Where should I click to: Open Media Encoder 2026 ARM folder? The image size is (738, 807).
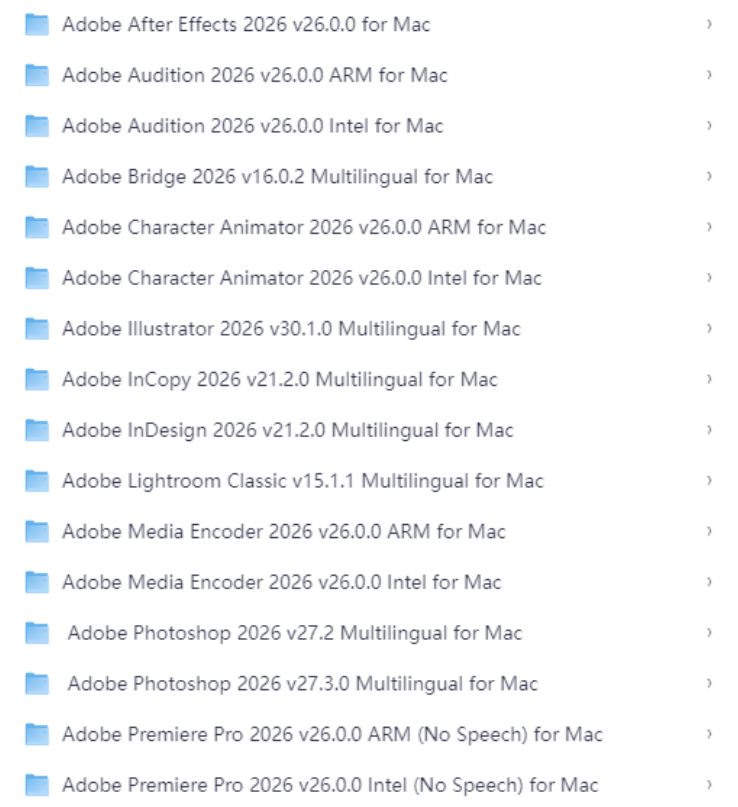[283, 531]
